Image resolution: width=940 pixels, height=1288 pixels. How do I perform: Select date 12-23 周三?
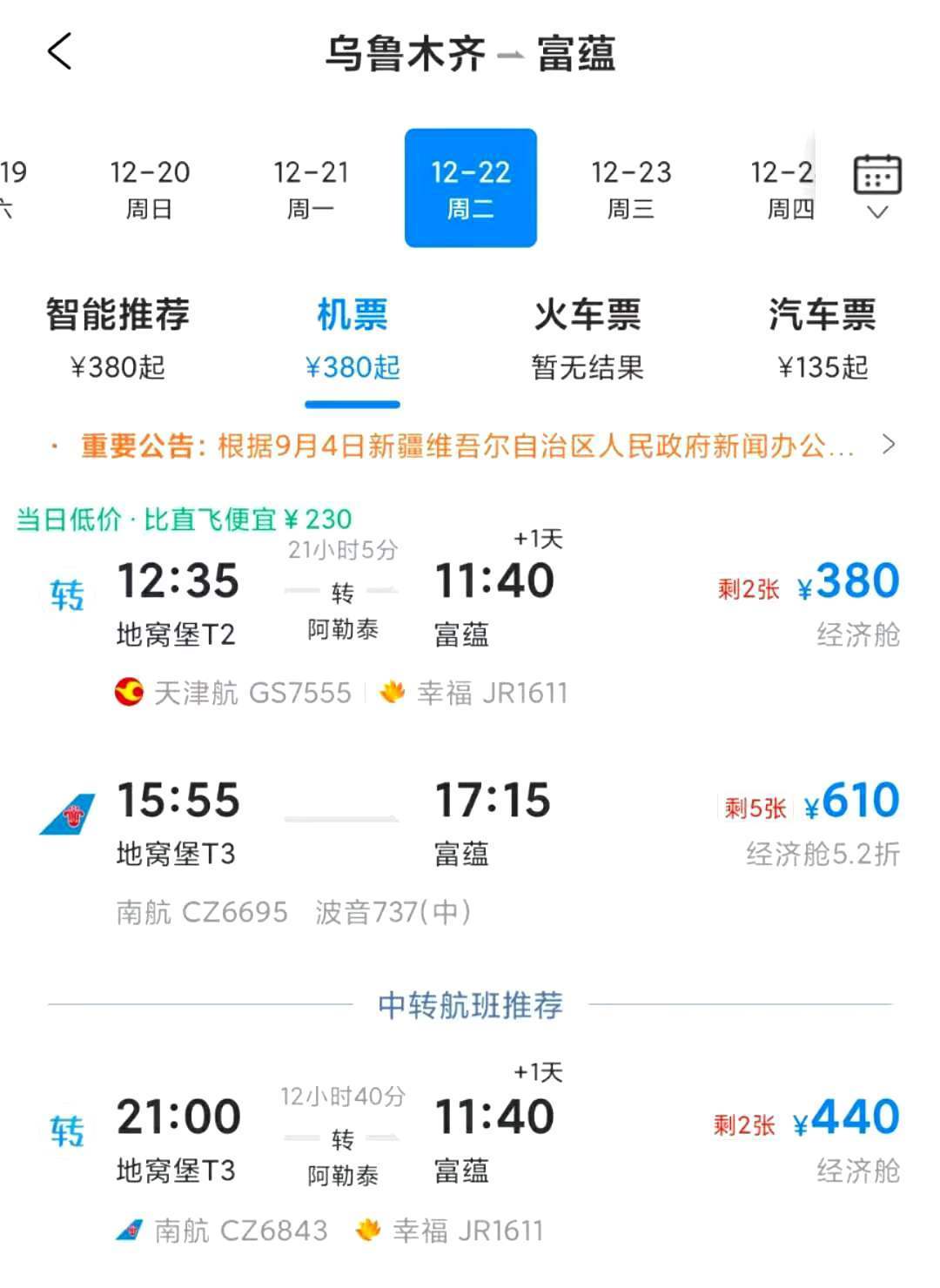click(631, 188)
